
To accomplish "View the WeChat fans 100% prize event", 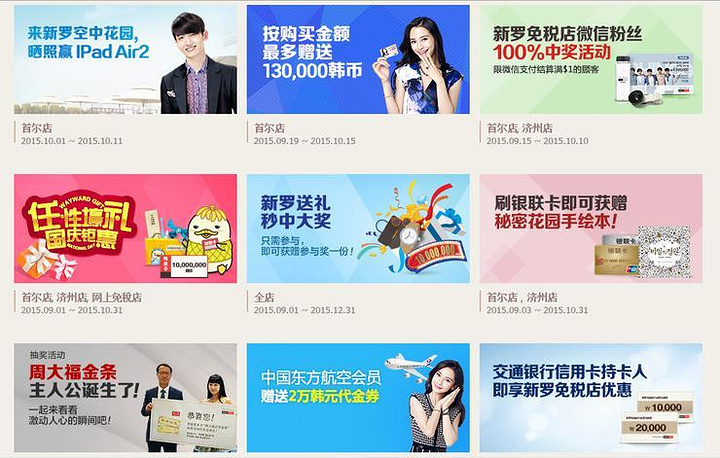I will point(590,60).
